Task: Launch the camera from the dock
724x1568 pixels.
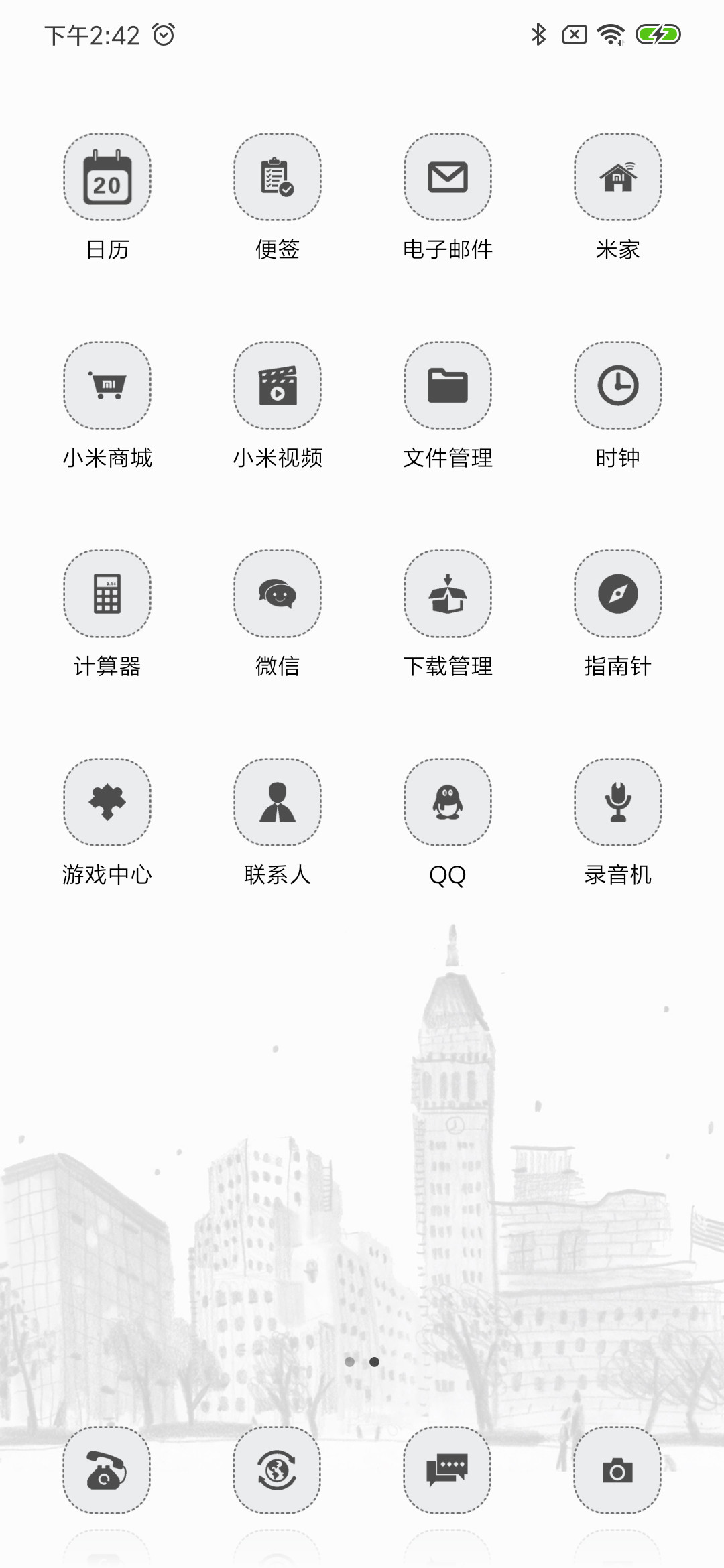Action: pos(617,1470)
